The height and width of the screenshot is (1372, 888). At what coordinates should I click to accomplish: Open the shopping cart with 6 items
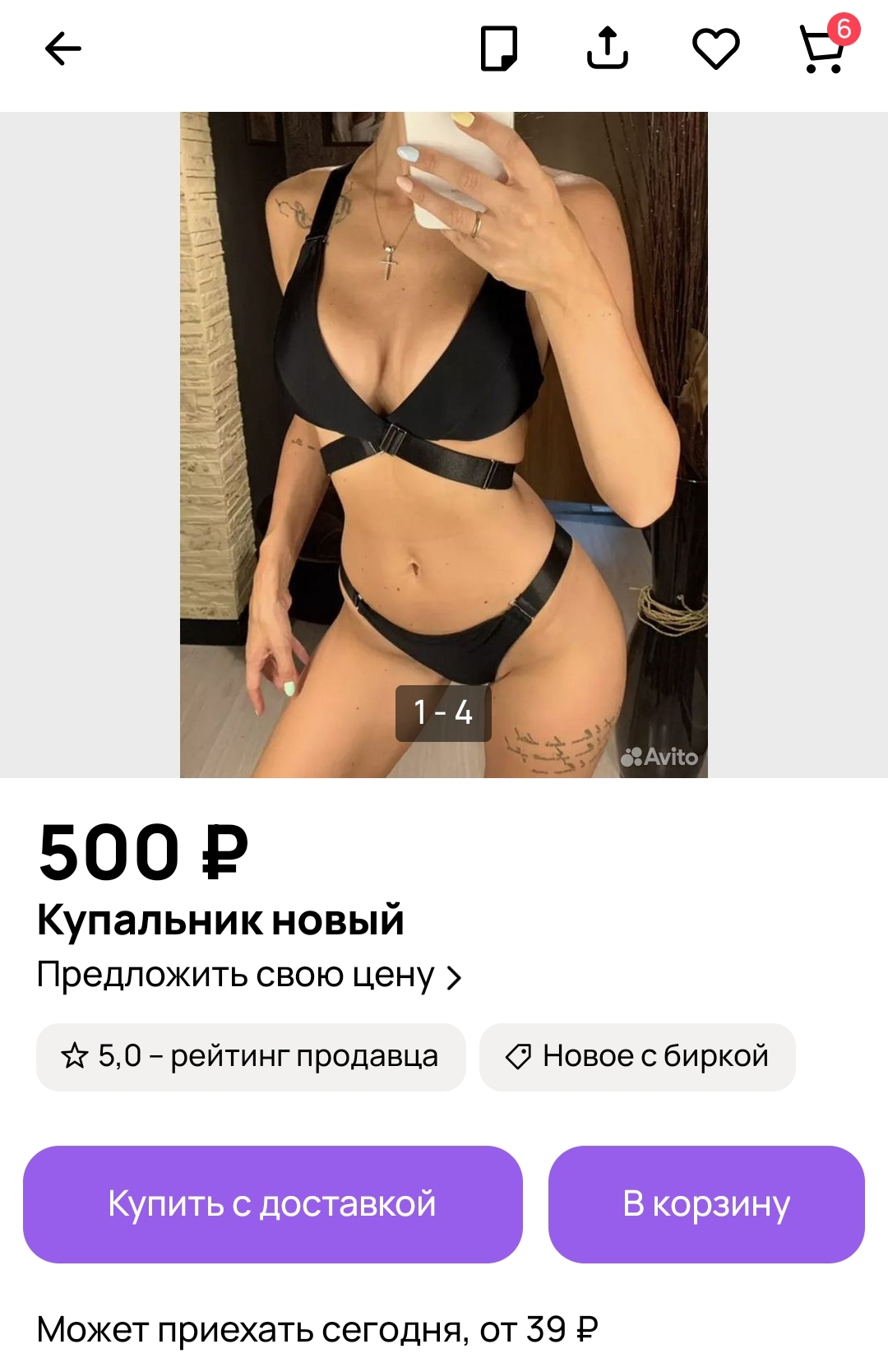point(823,50)
